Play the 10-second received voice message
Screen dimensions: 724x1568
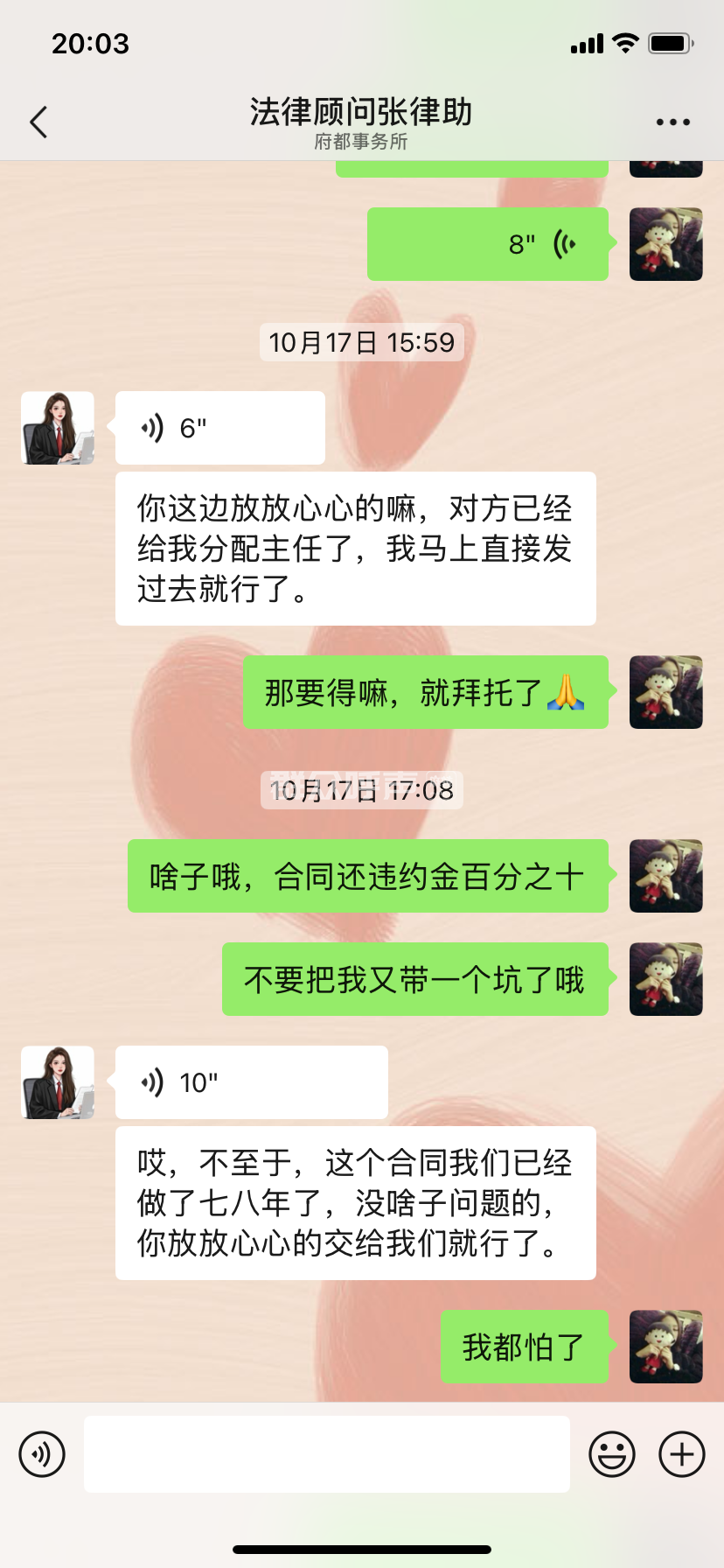[x=251, y=1082]
